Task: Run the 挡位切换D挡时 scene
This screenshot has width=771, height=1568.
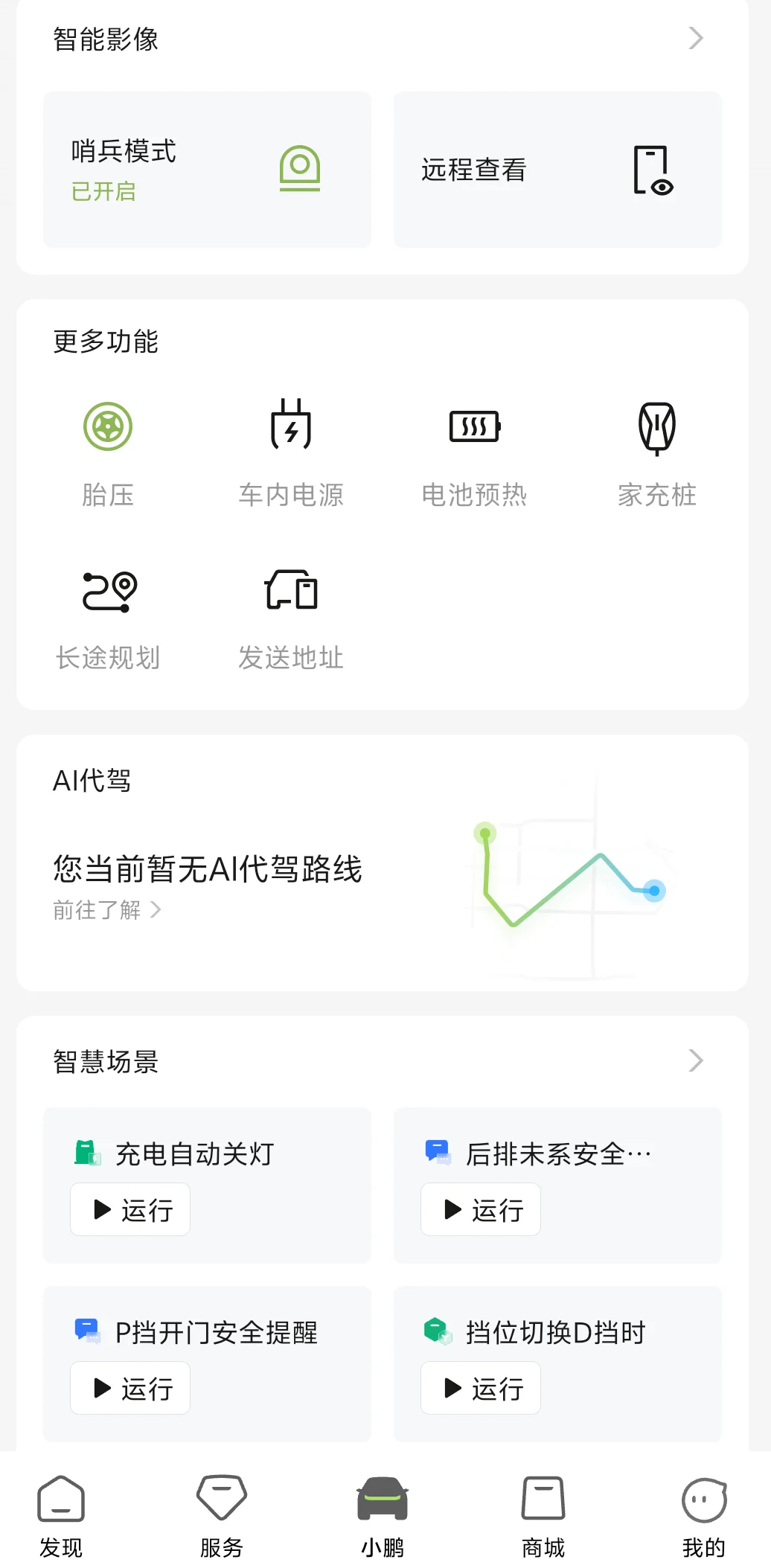Action: 481,1388
